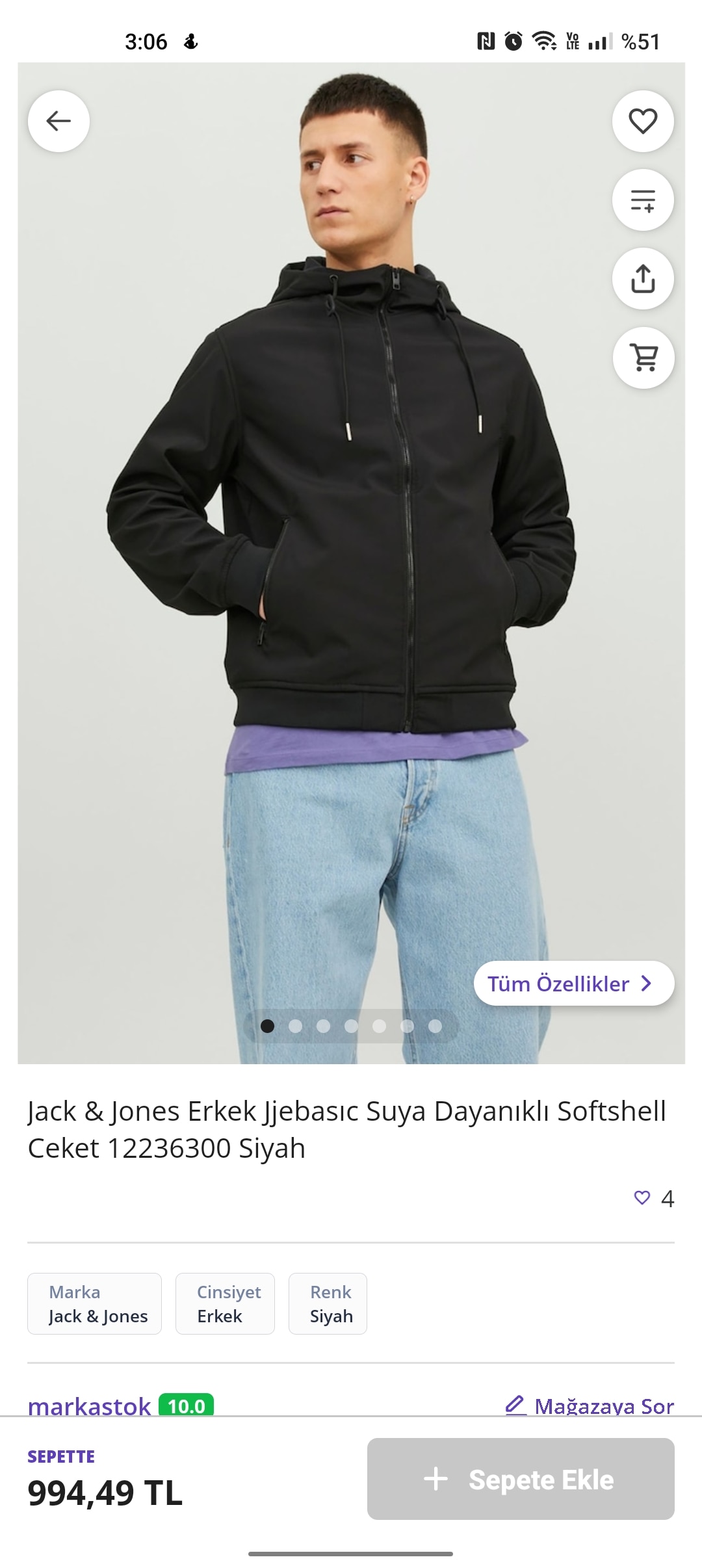Select the Marka Jack & Jones chip

point(94,1303)
